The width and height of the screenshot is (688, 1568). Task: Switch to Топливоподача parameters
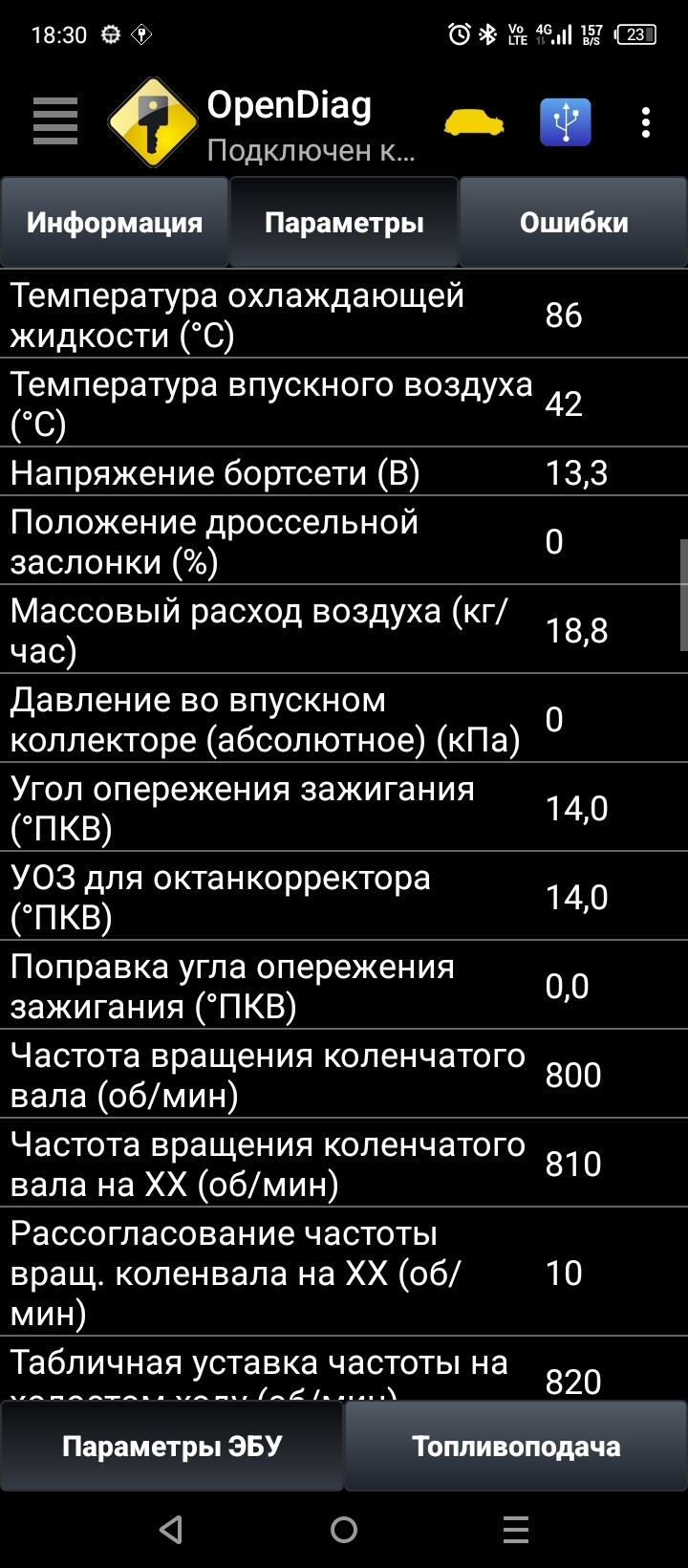pos(516,1447)
